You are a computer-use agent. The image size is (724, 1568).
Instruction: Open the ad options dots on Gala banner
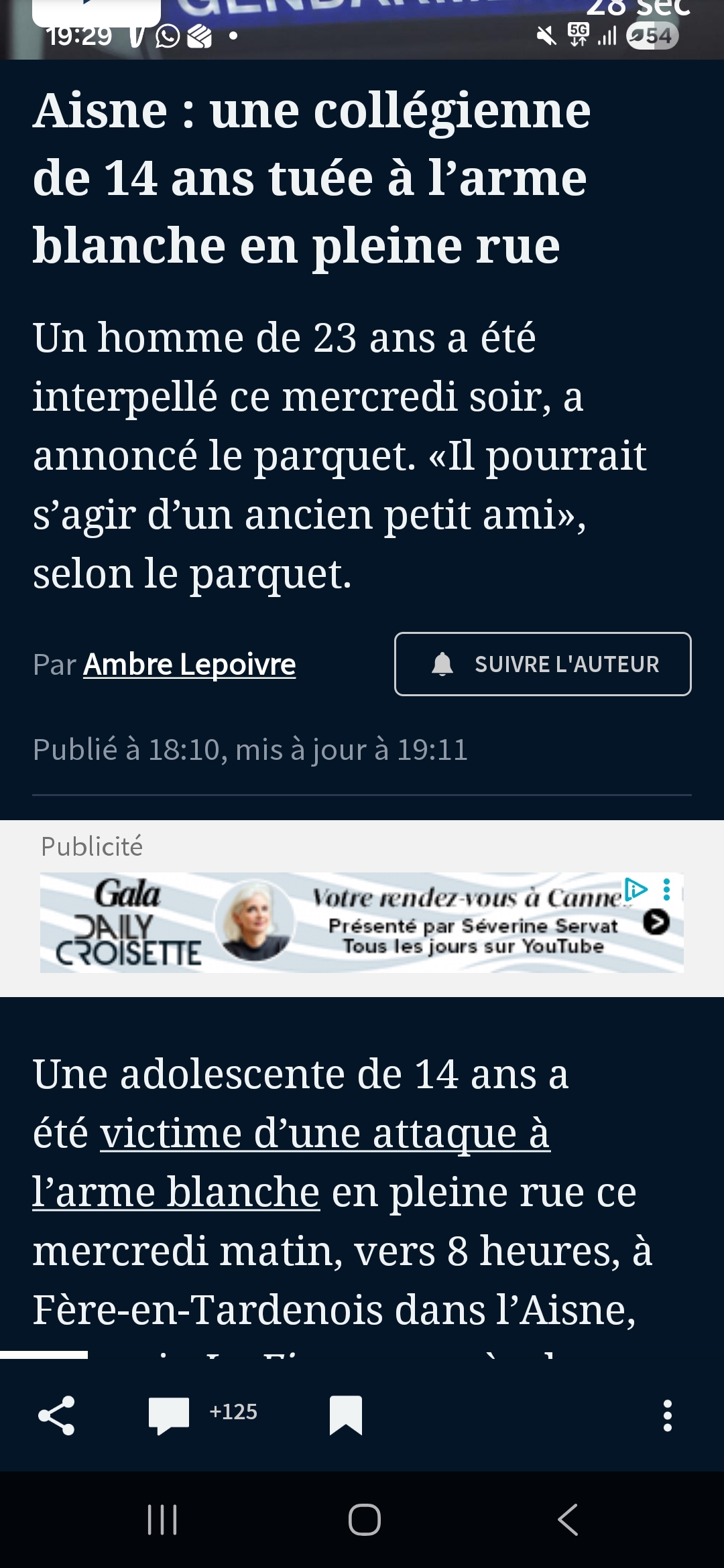pos(666,889)
